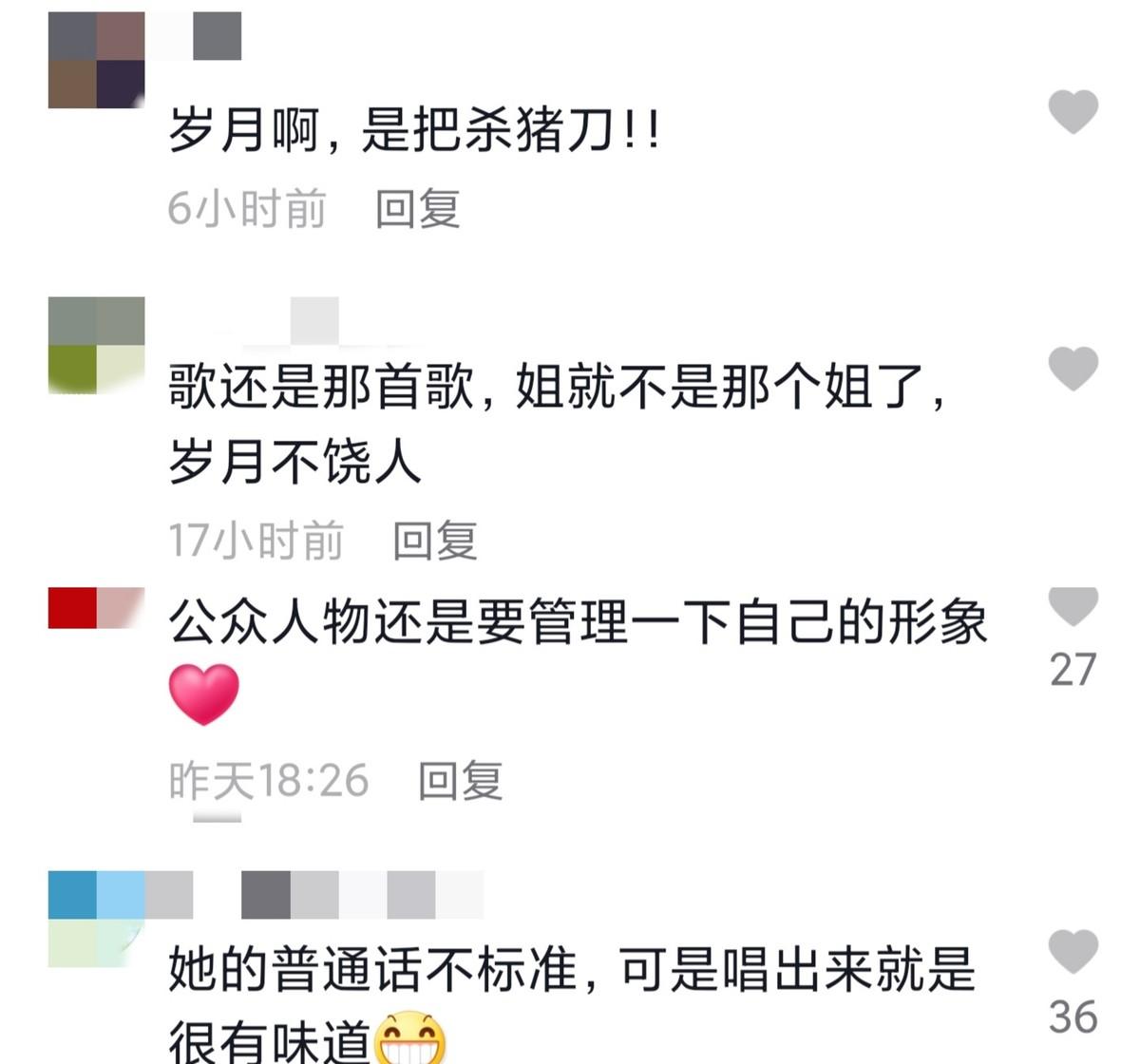Open avatar of the 普通话不标准 commenter

tap(96, 919)
